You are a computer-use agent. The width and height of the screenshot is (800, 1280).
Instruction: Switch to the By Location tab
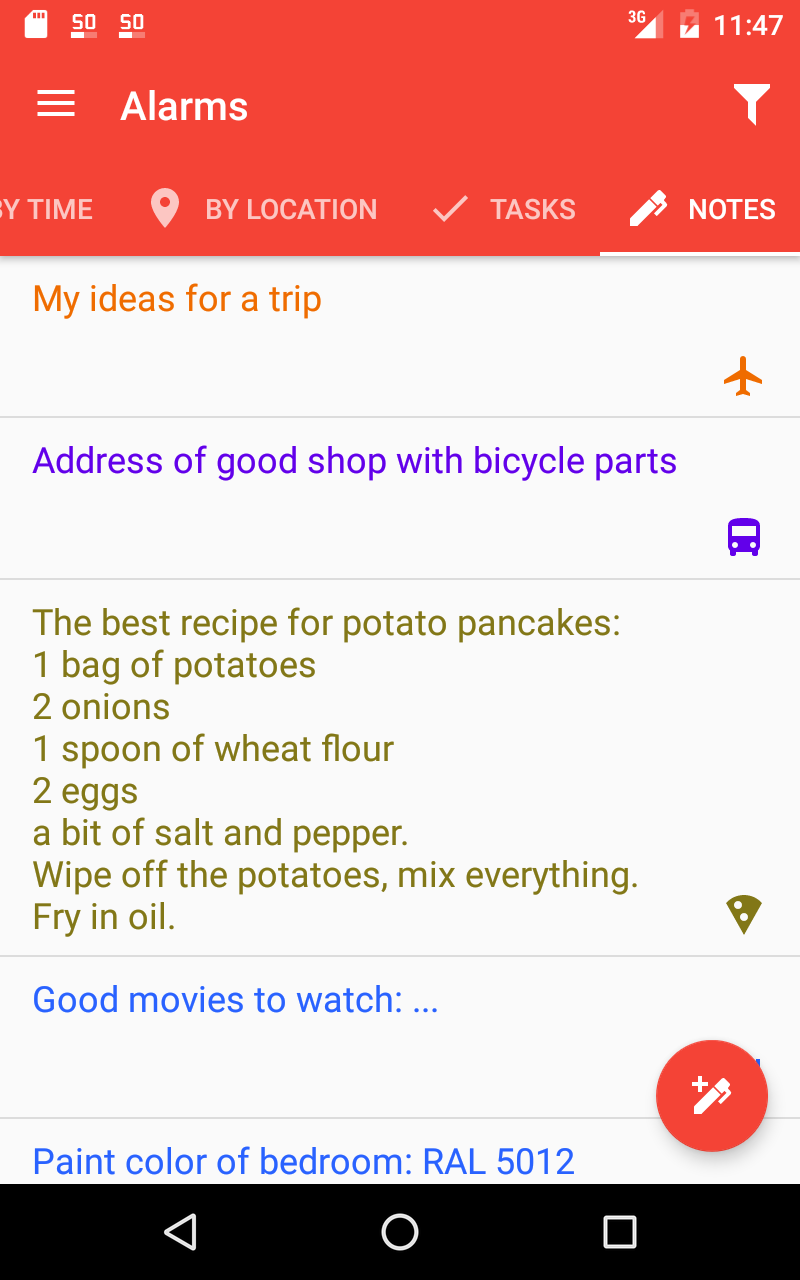click(263, 209)
